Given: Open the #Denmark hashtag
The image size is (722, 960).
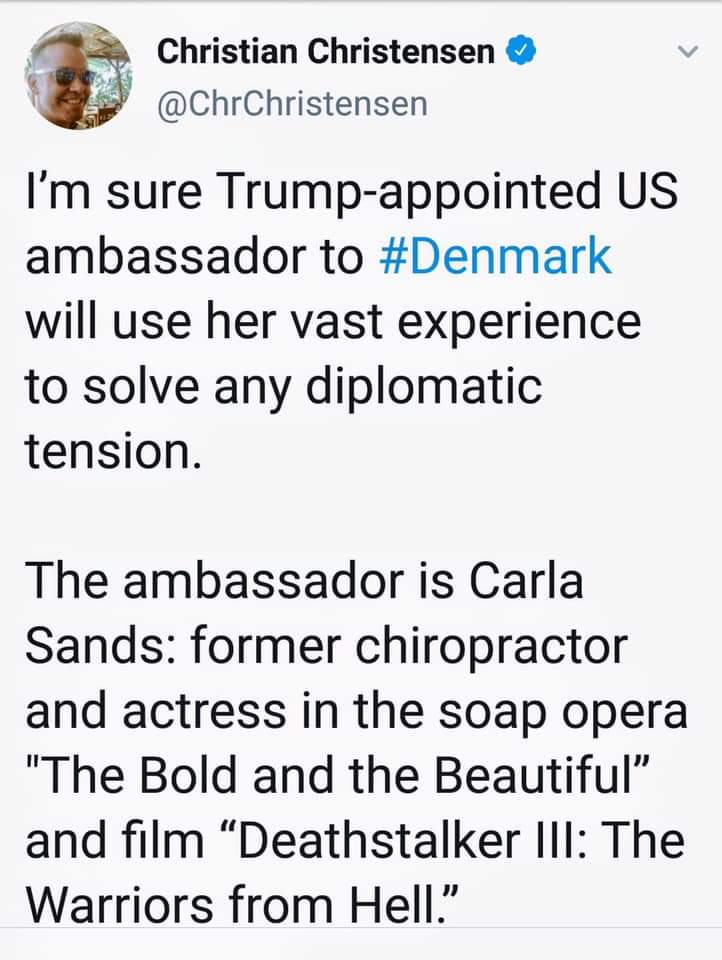Looking at the screenshot, I should (x=496, y=257).
